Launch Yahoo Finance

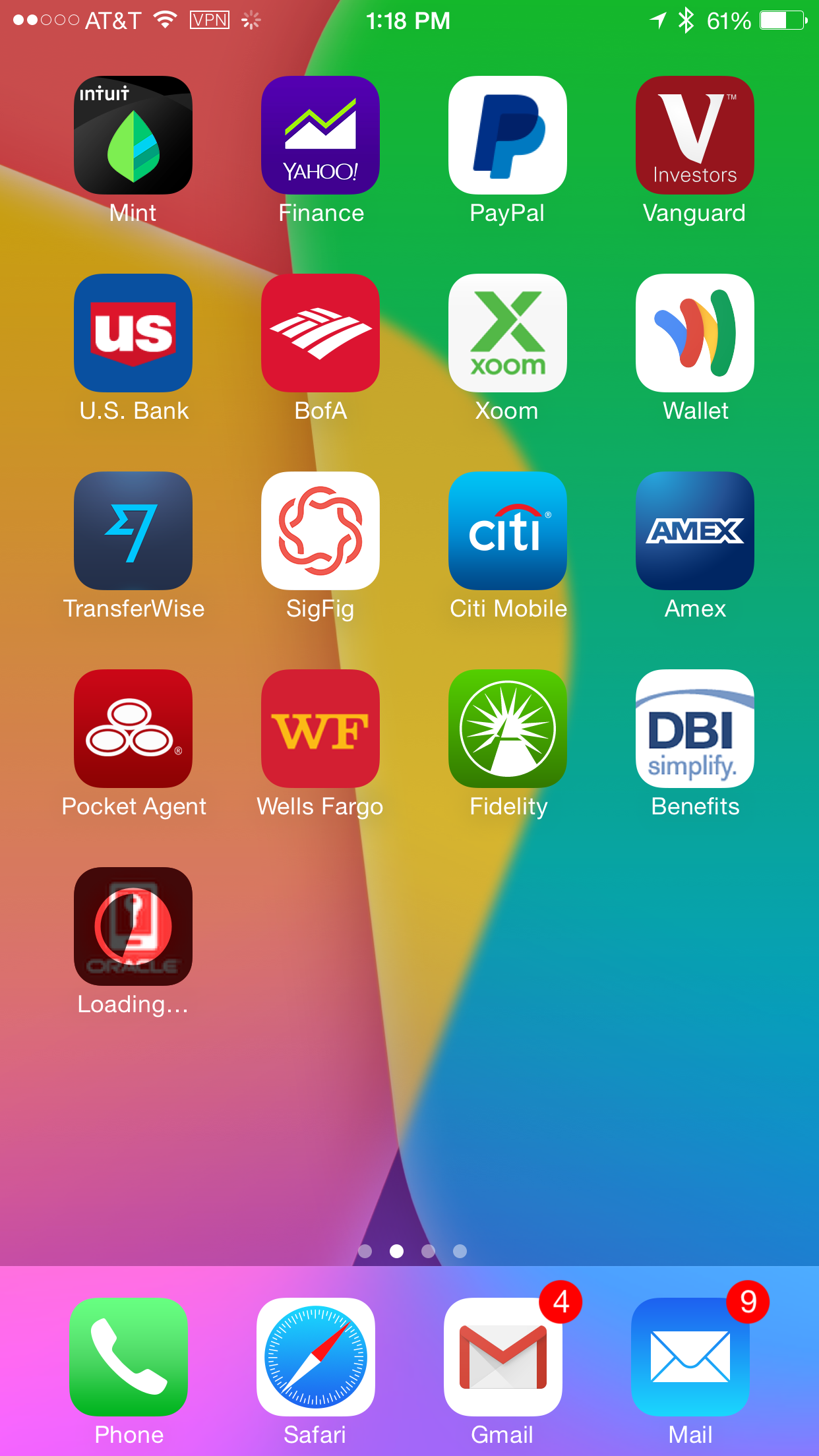click(x=320, y=135)
